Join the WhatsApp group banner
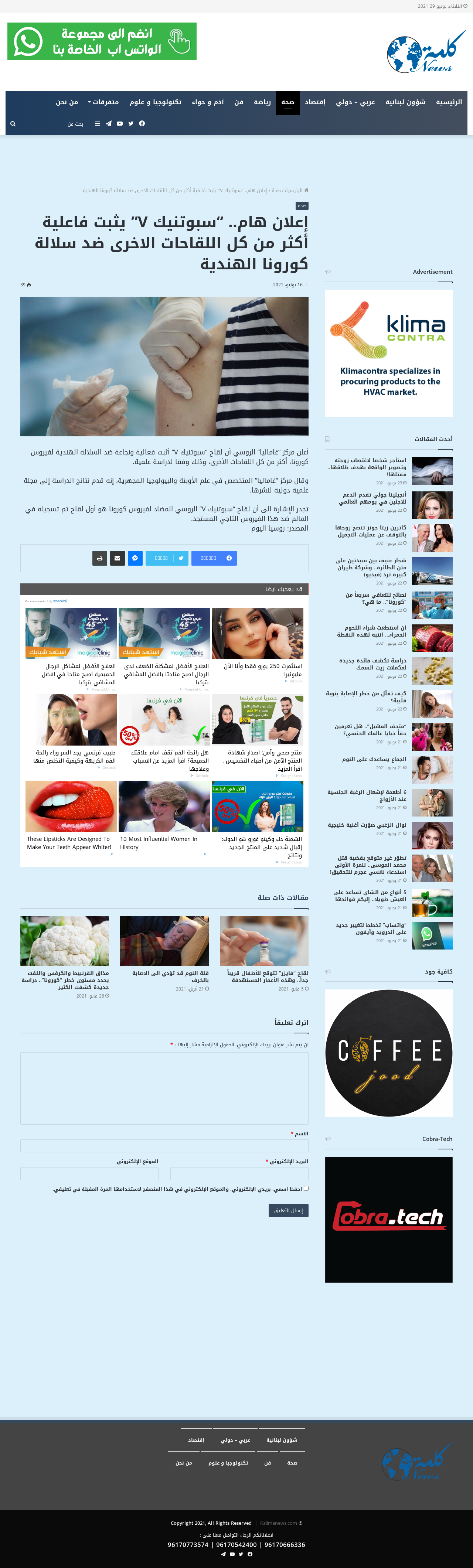This screenshot has width=473, height=1568. point(102,41)
